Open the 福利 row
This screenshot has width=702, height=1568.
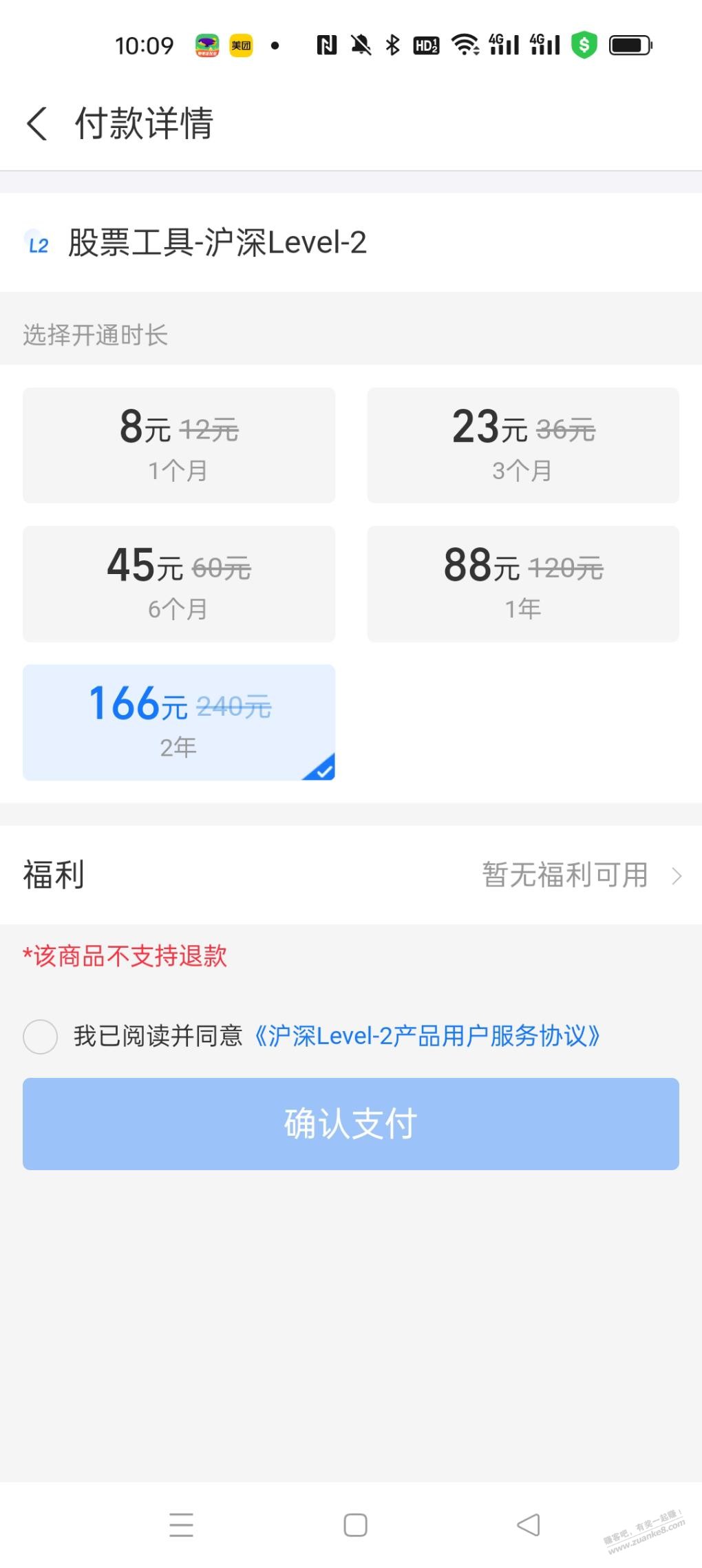click(351, 875)
